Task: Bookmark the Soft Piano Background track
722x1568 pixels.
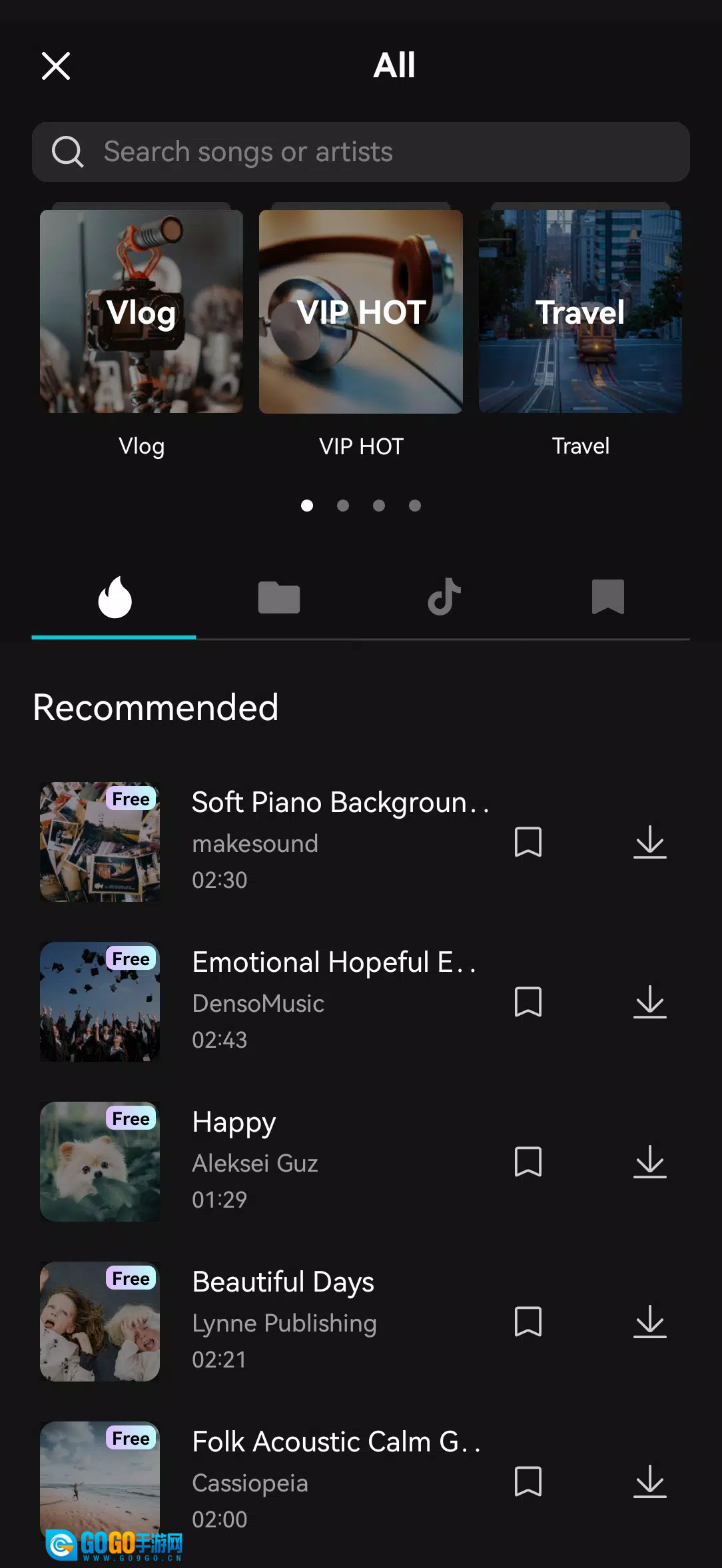Action: 528,842
